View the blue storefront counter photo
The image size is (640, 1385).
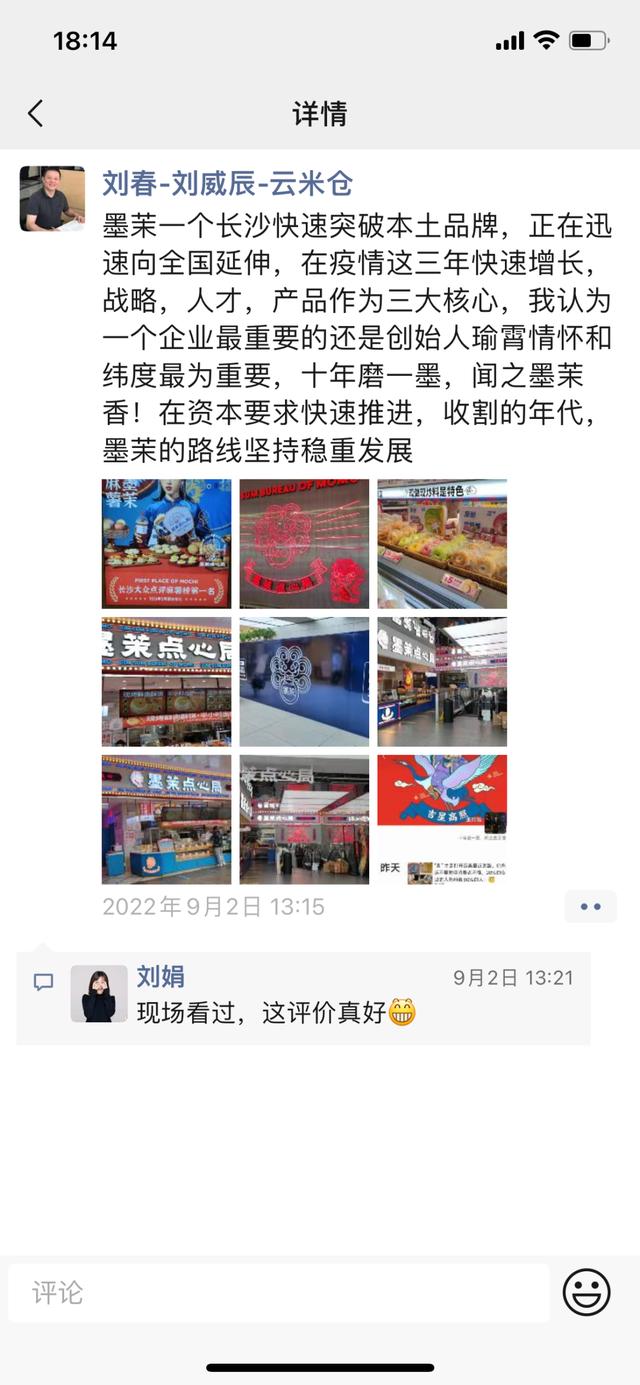166,819
